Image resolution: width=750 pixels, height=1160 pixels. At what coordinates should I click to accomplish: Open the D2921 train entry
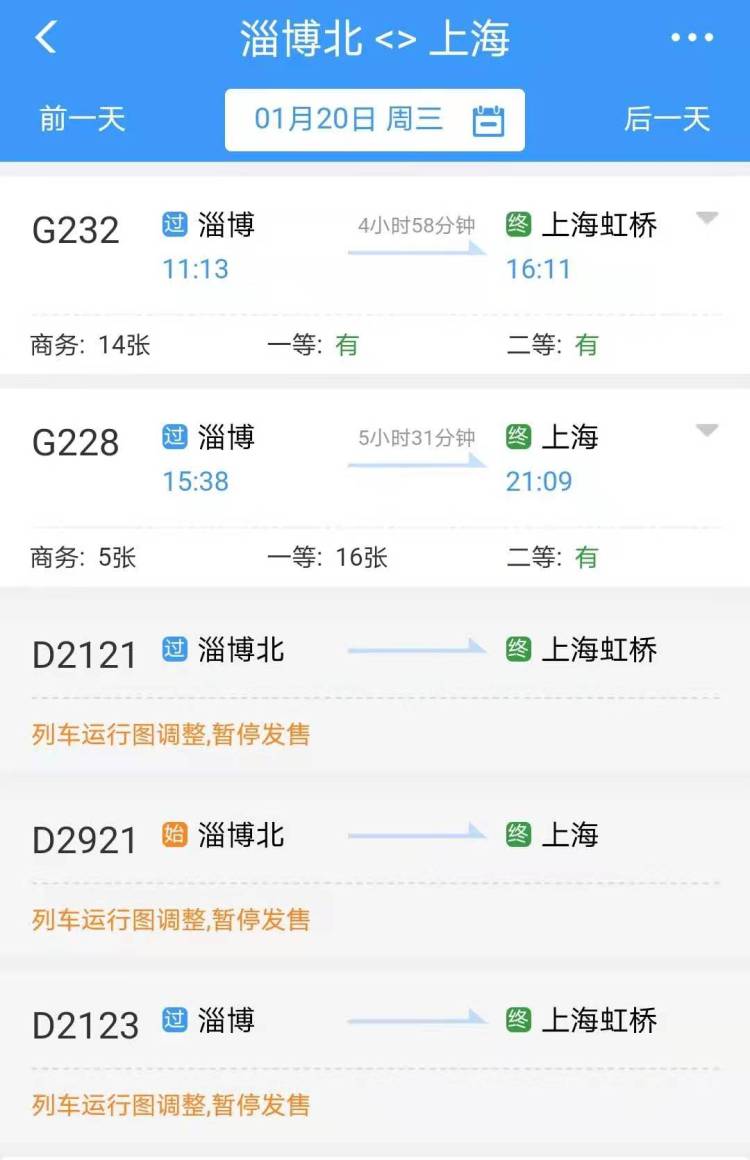click(x=375, y=865)
